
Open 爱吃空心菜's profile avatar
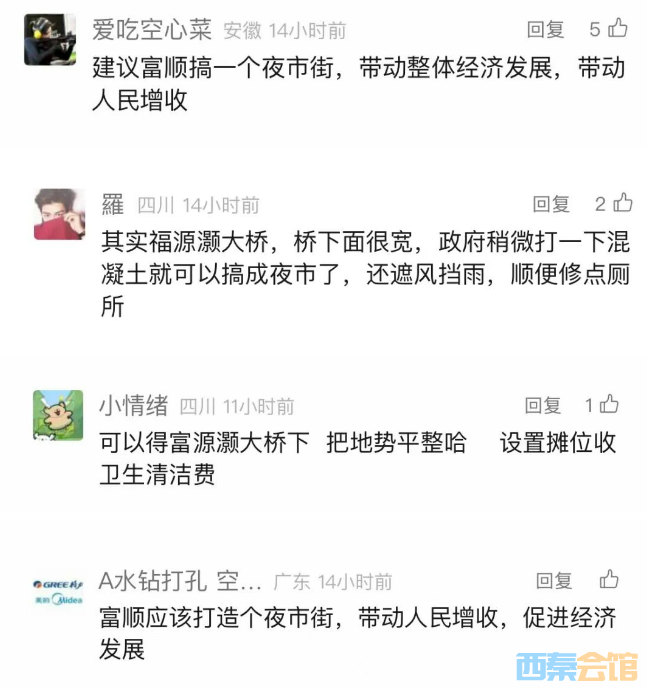pos(50,40)
